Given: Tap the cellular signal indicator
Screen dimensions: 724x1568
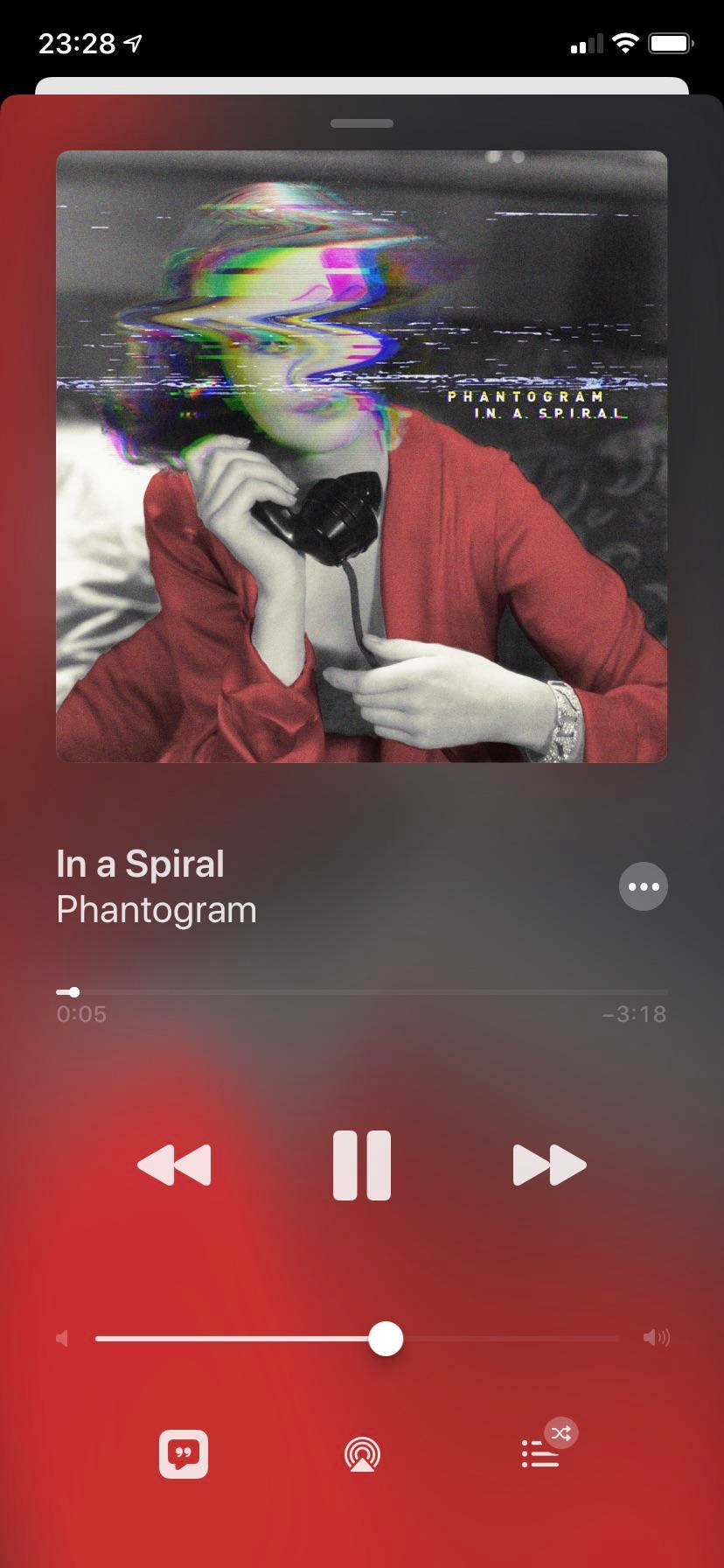Looking at the screenshot, I should (x=585, y=42).
